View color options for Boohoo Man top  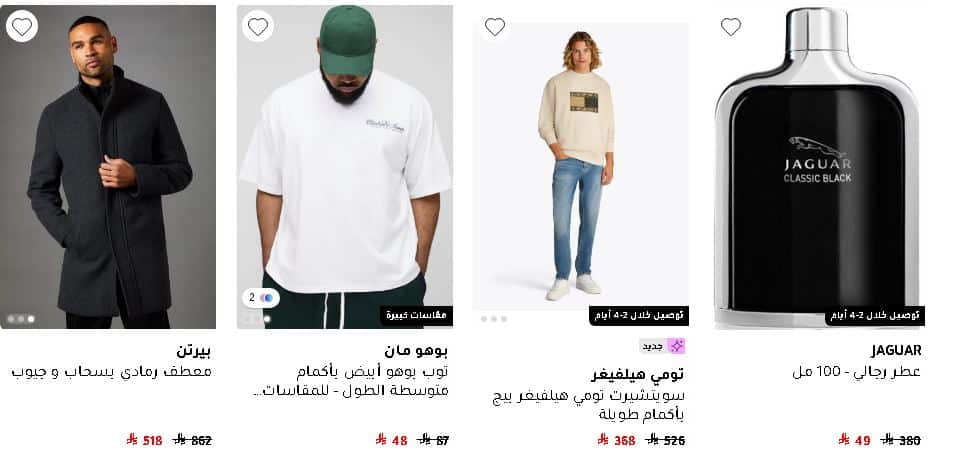tap(260, 298)
